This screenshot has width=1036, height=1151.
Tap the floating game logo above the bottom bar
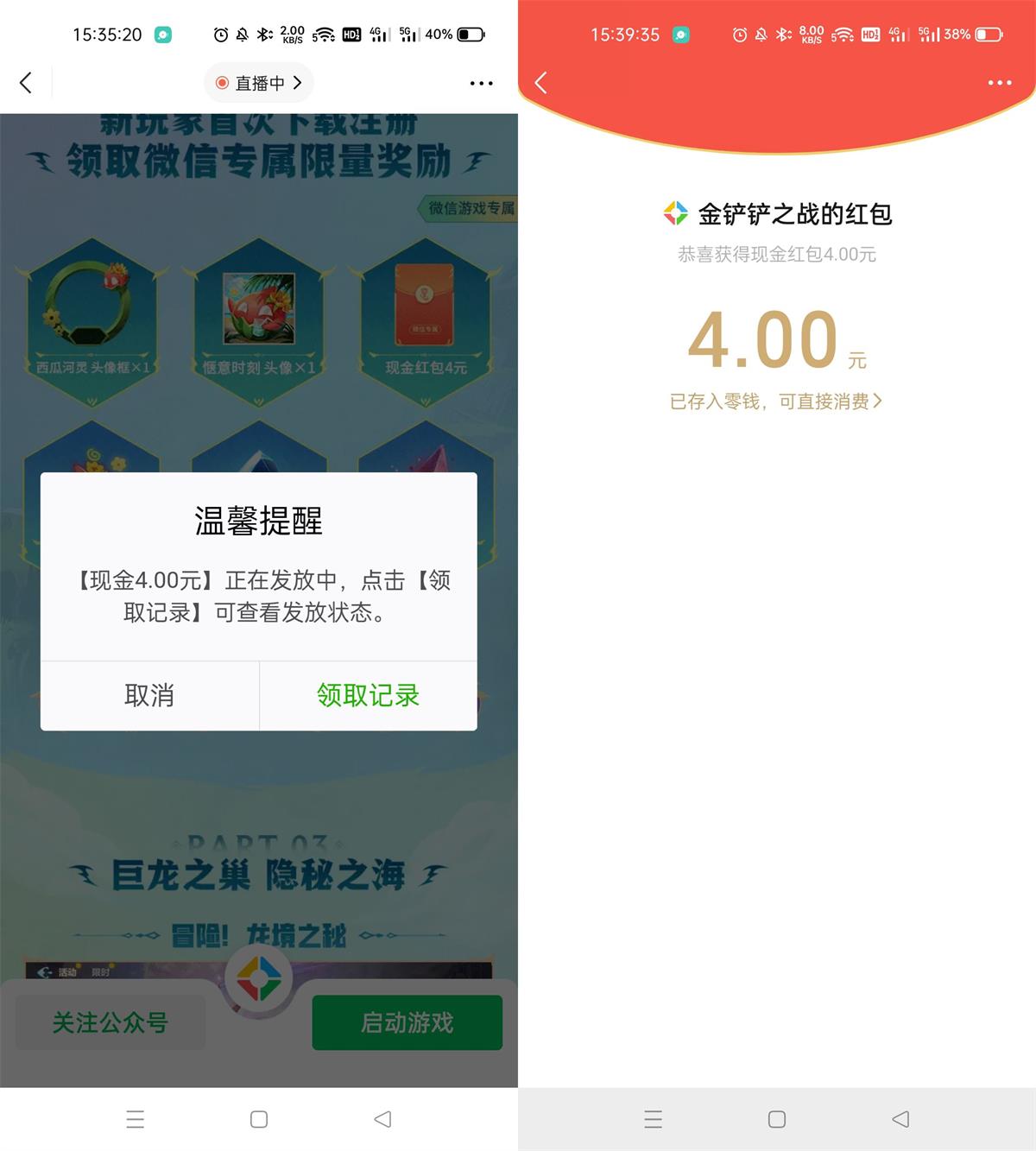coord(258,978)
